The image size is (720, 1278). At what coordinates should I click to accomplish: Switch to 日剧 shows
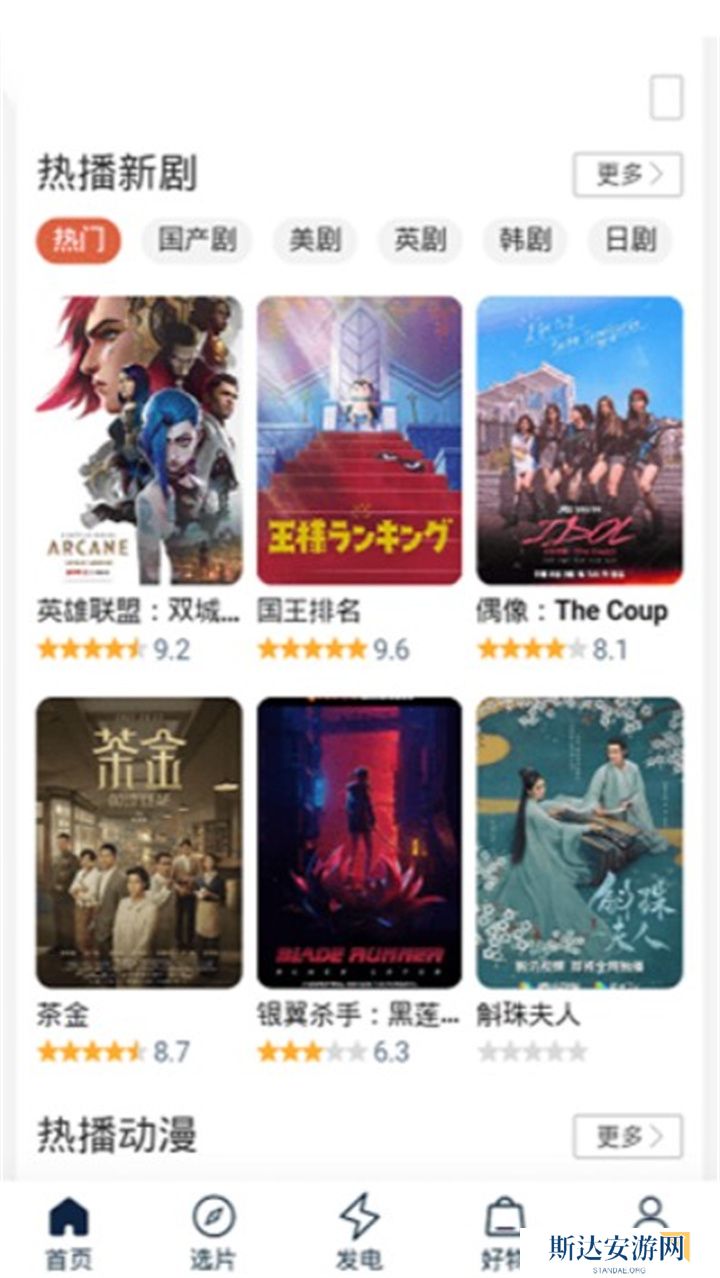tap(630, 240)
